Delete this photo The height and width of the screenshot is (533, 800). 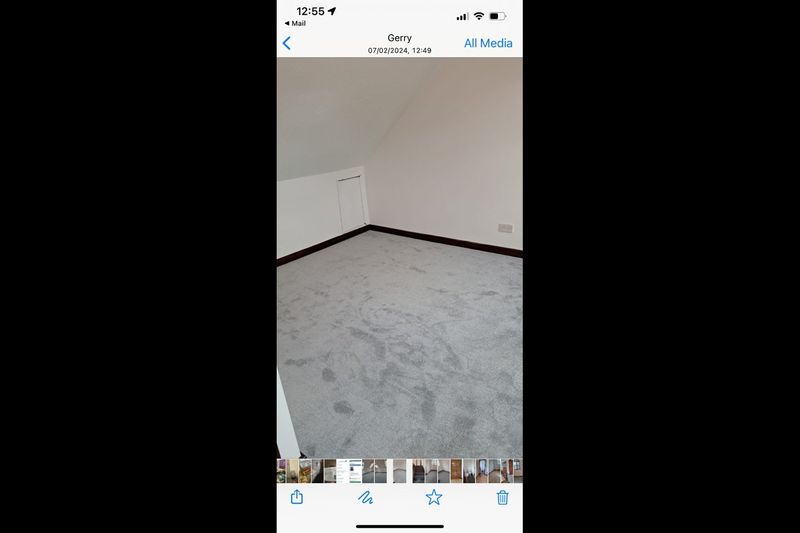pyautogui.click(x=502, y=497)
